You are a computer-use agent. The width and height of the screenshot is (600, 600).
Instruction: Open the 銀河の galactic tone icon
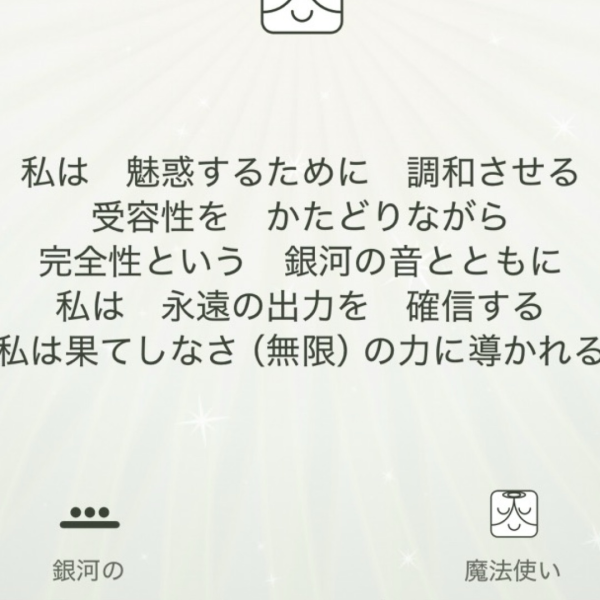point(90,517)
